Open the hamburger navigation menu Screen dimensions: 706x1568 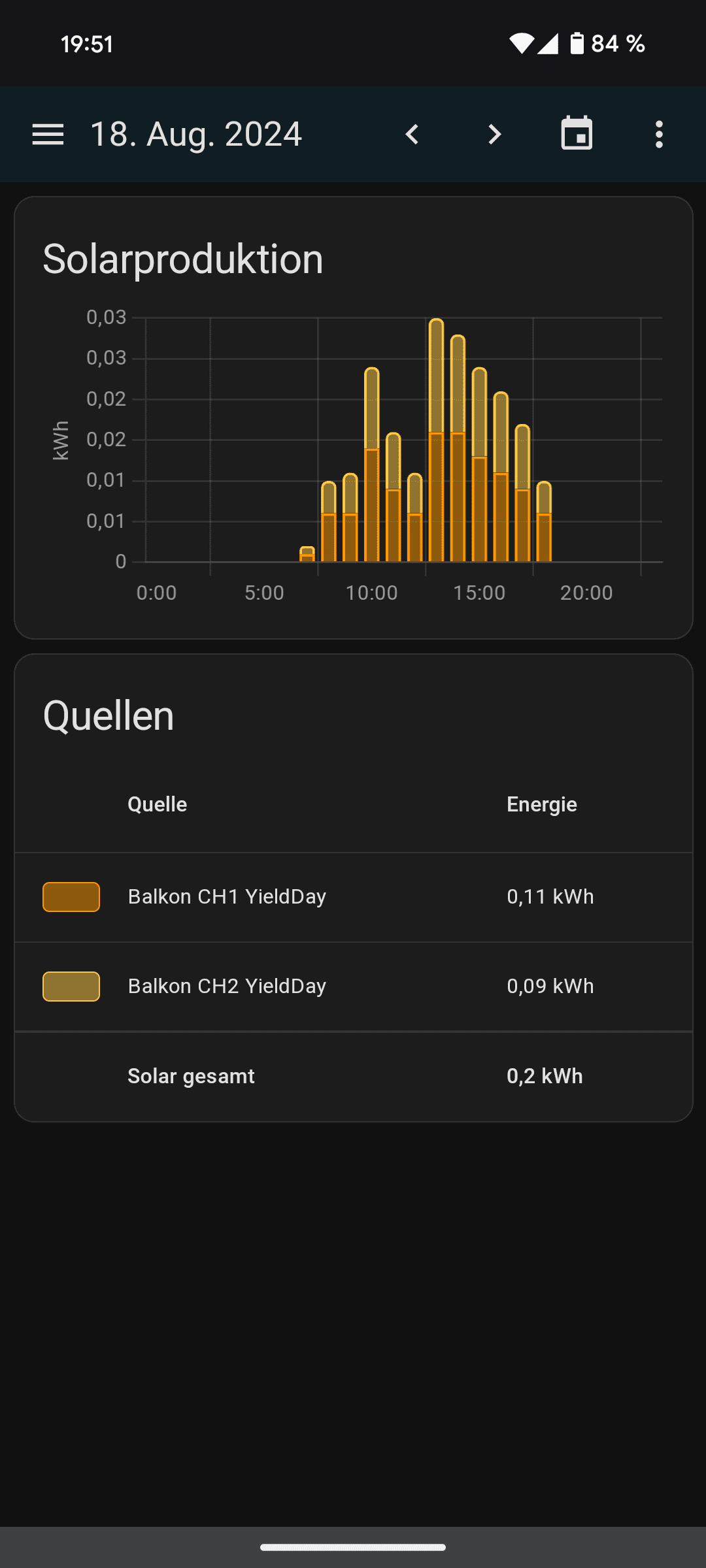[48, 135]
